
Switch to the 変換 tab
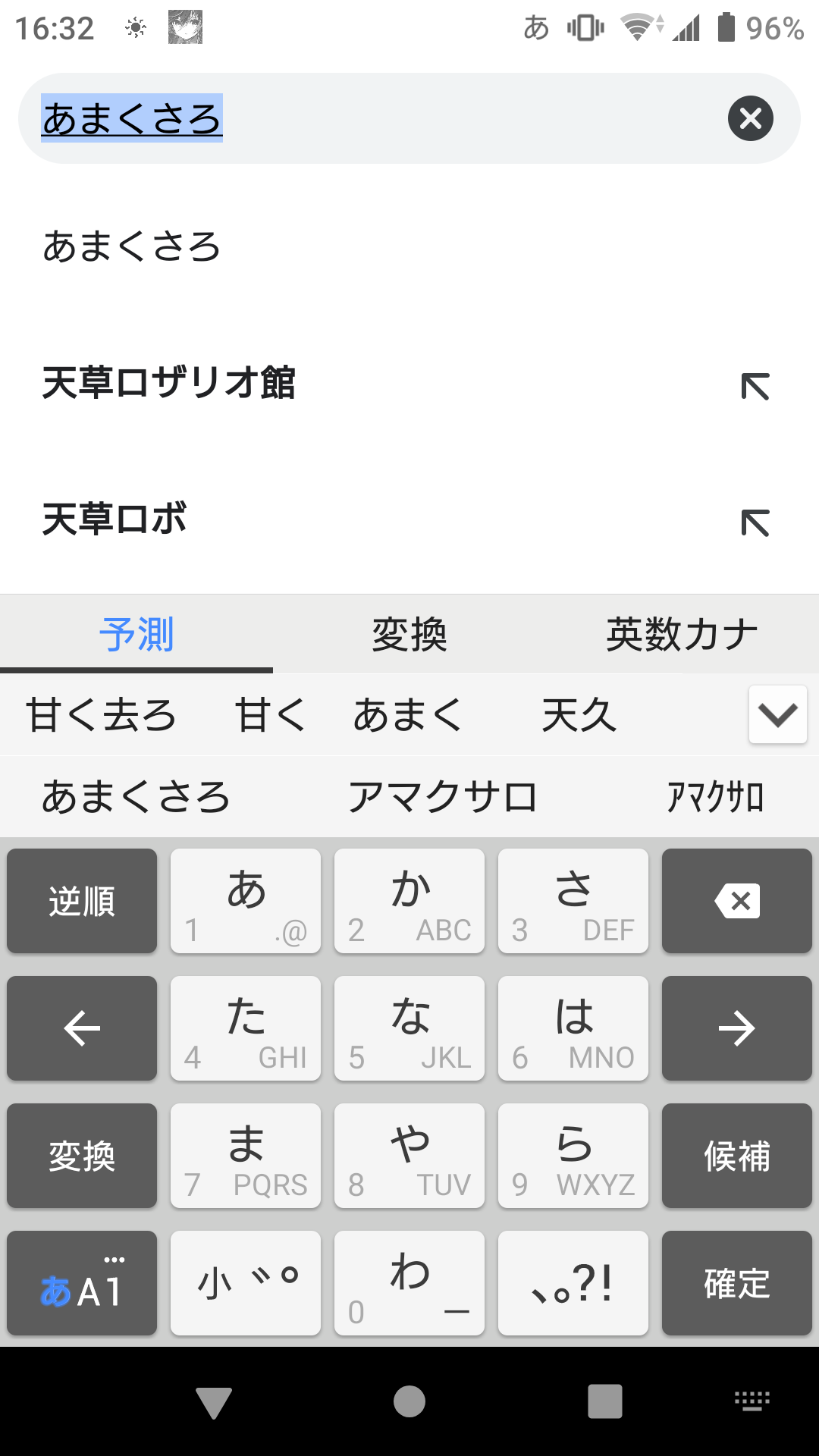[x=409, y=635]
